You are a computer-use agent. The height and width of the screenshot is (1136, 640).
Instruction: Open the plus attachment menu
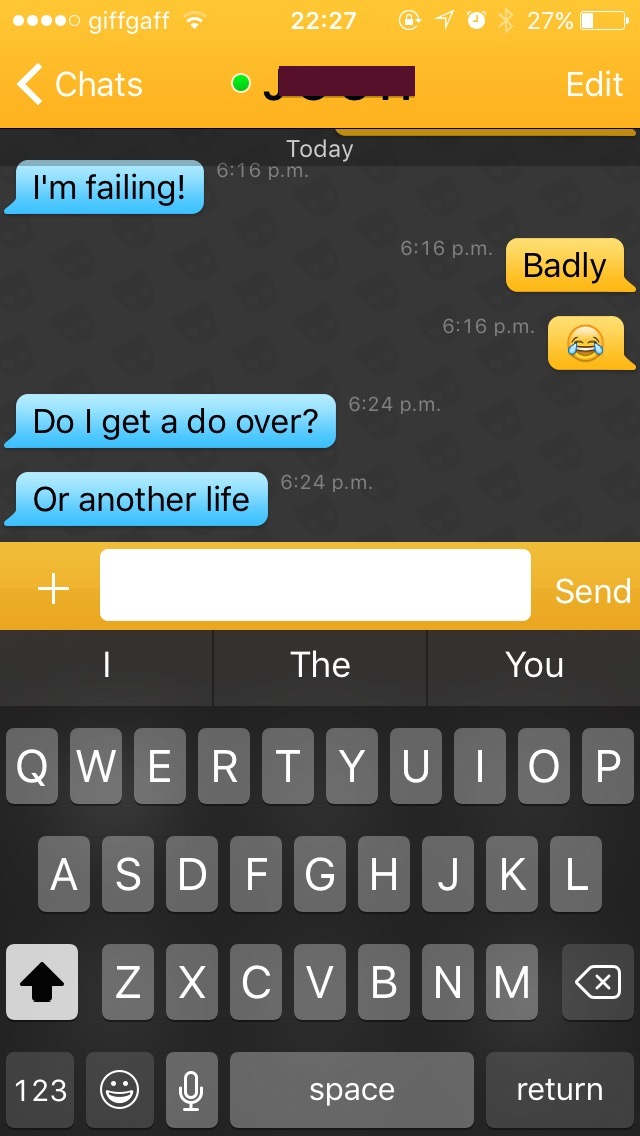pyautogui.click(x=53, y=589)
